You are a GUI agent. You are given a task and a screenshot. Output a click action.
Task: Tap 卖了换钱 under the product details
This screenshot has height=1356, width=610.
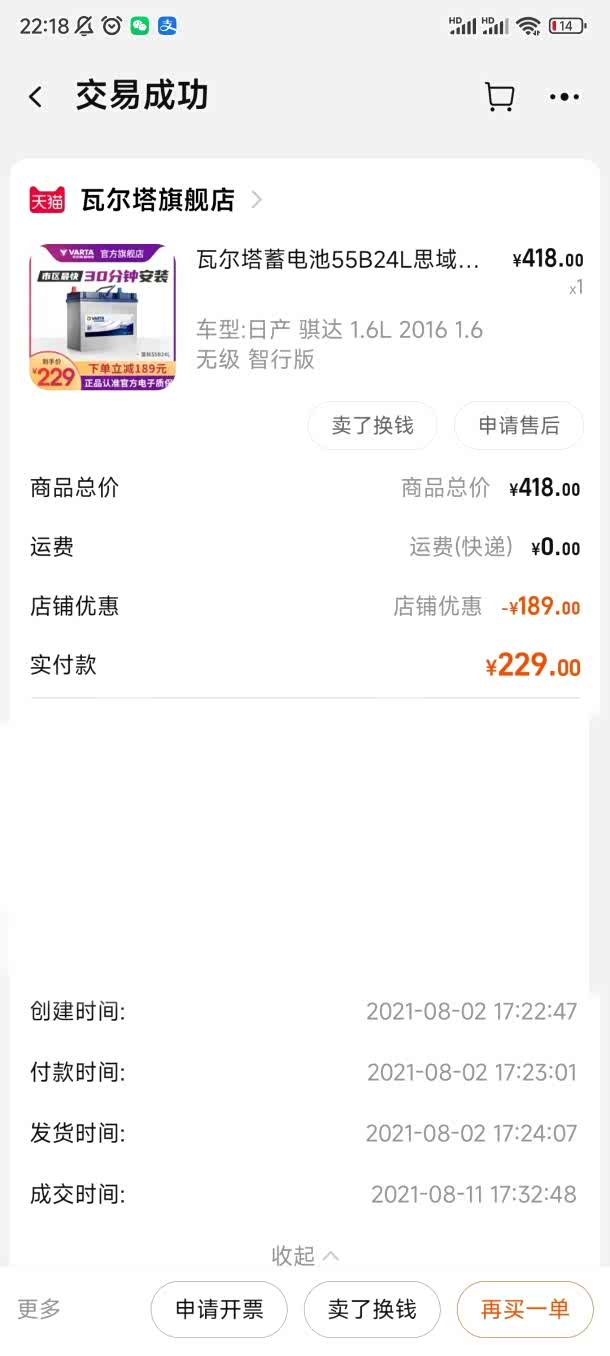click(x=372, y=426)
